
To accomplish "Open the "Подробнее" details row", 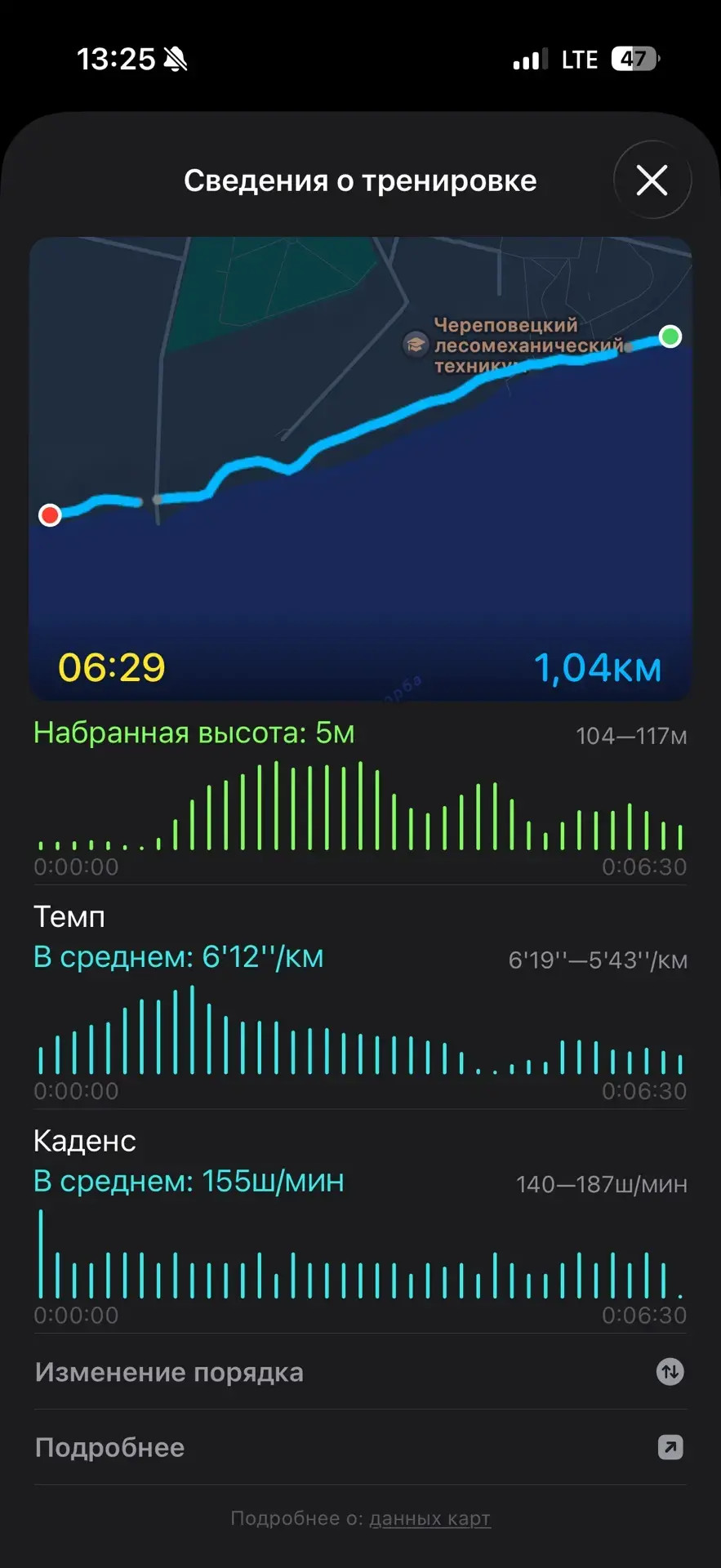I will [360, 1447].
